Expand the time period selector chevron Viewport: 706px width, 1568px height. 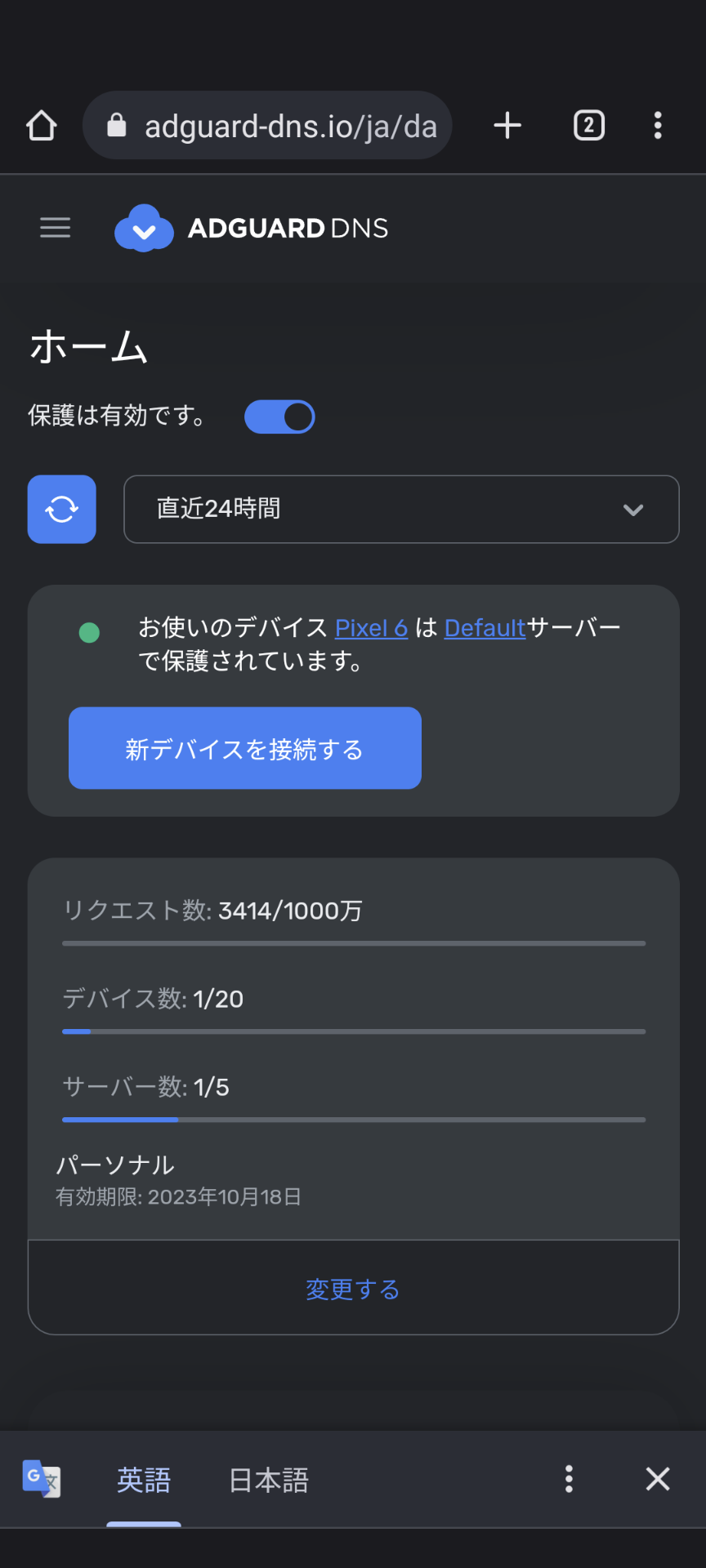pos(632,510)
